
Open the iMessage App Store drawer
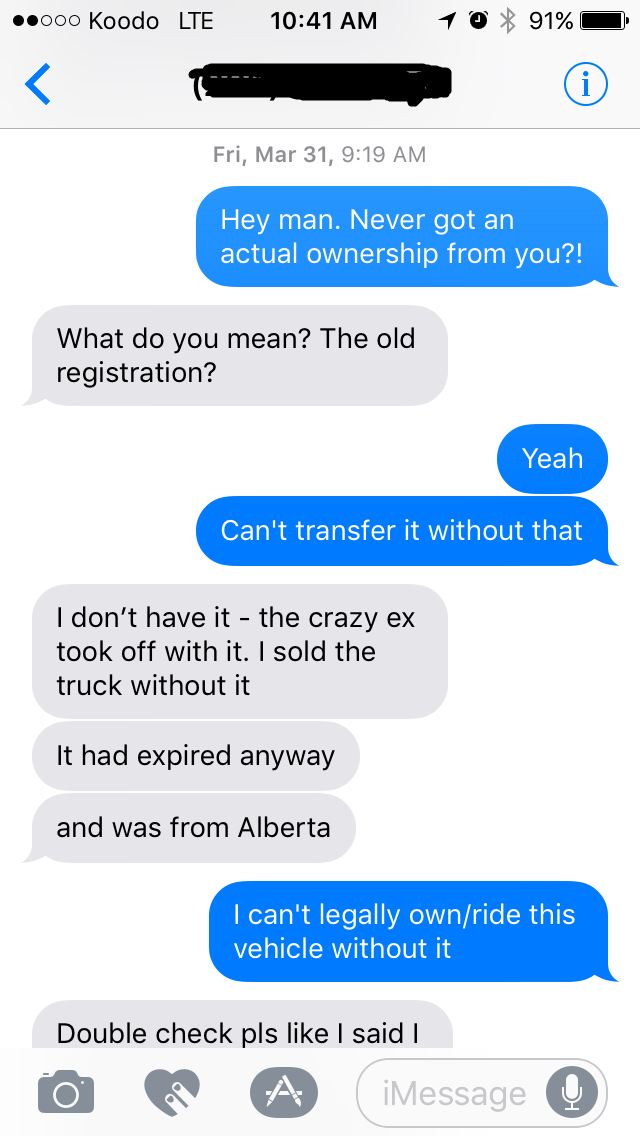pyautogui.click(x=283, y=1092)
